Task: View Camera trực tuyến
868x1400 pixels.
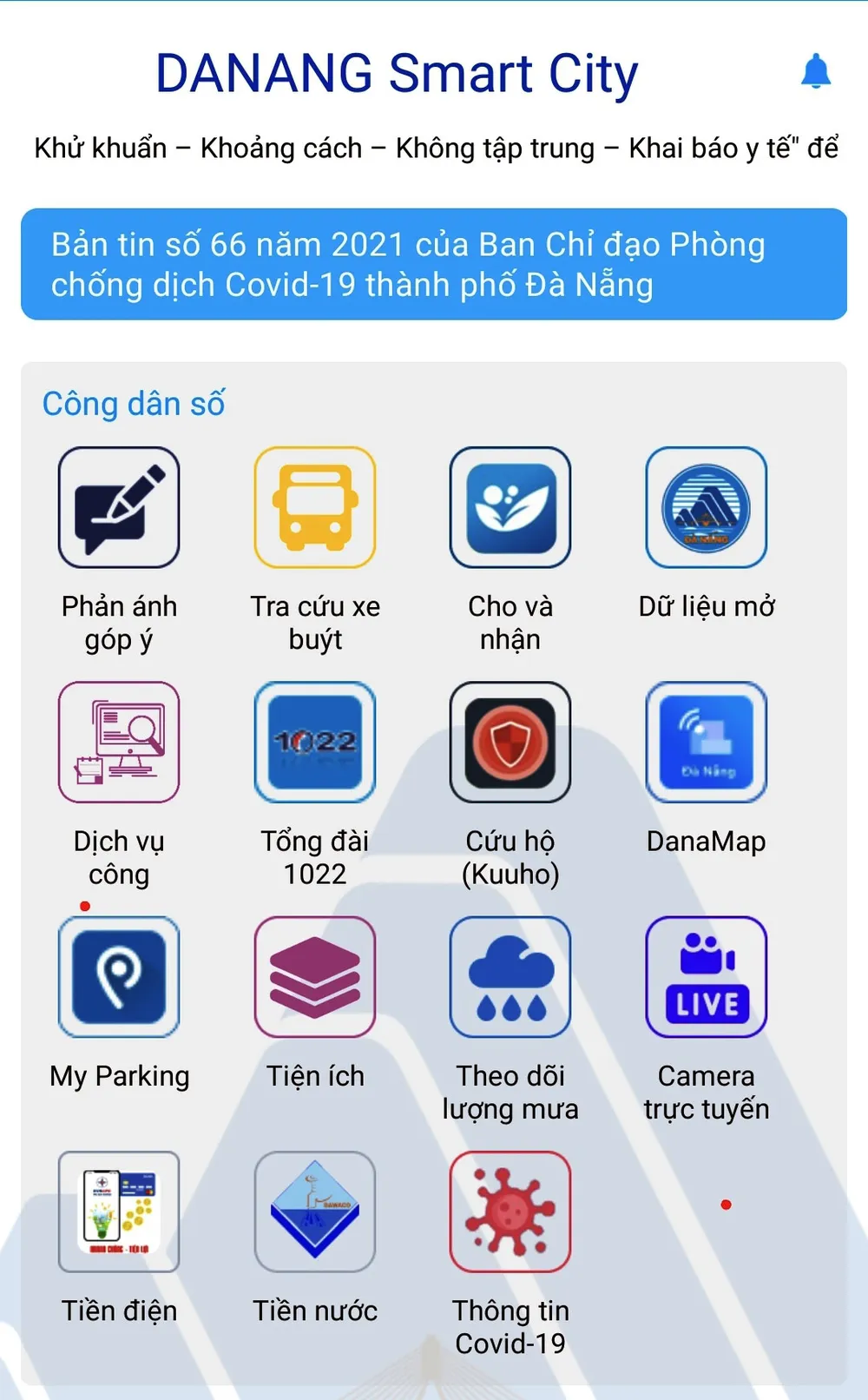Action: tap(706, 977)
